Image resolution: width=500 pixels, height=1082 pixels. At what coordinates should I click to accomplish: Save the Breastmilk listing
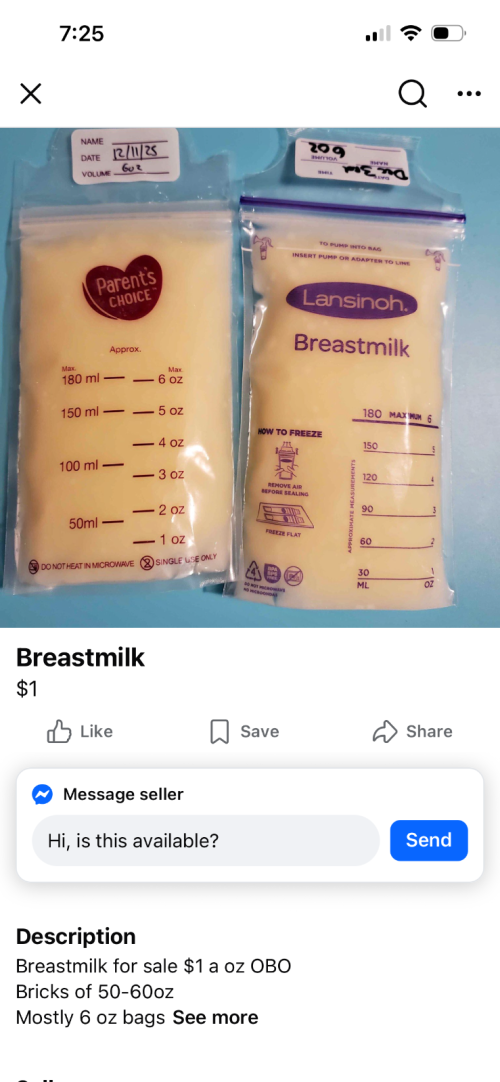[244, 731]
